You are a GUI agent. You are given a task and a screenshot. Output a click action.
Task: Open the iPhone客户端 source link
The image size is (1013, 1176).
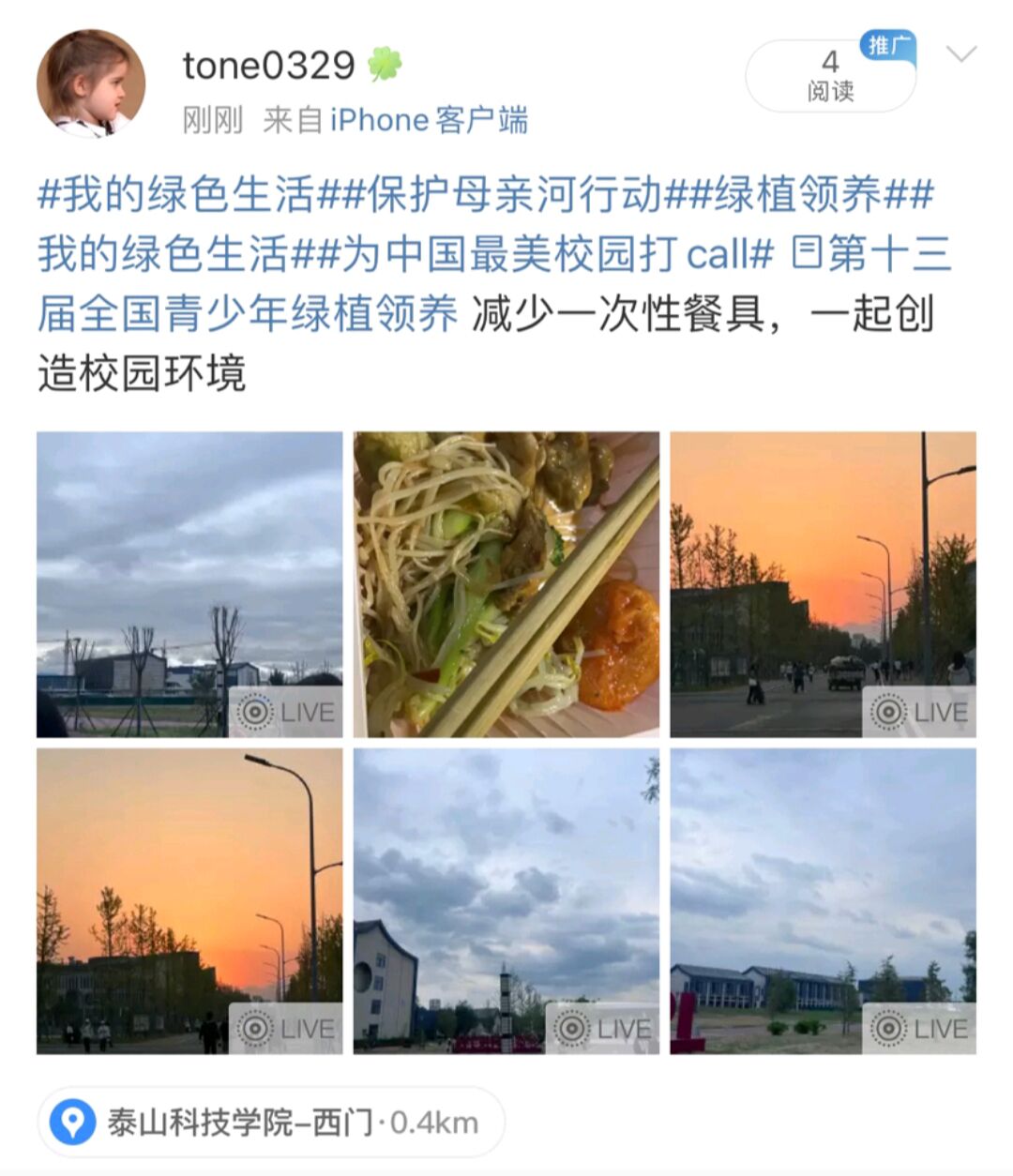tap(429, 120)
